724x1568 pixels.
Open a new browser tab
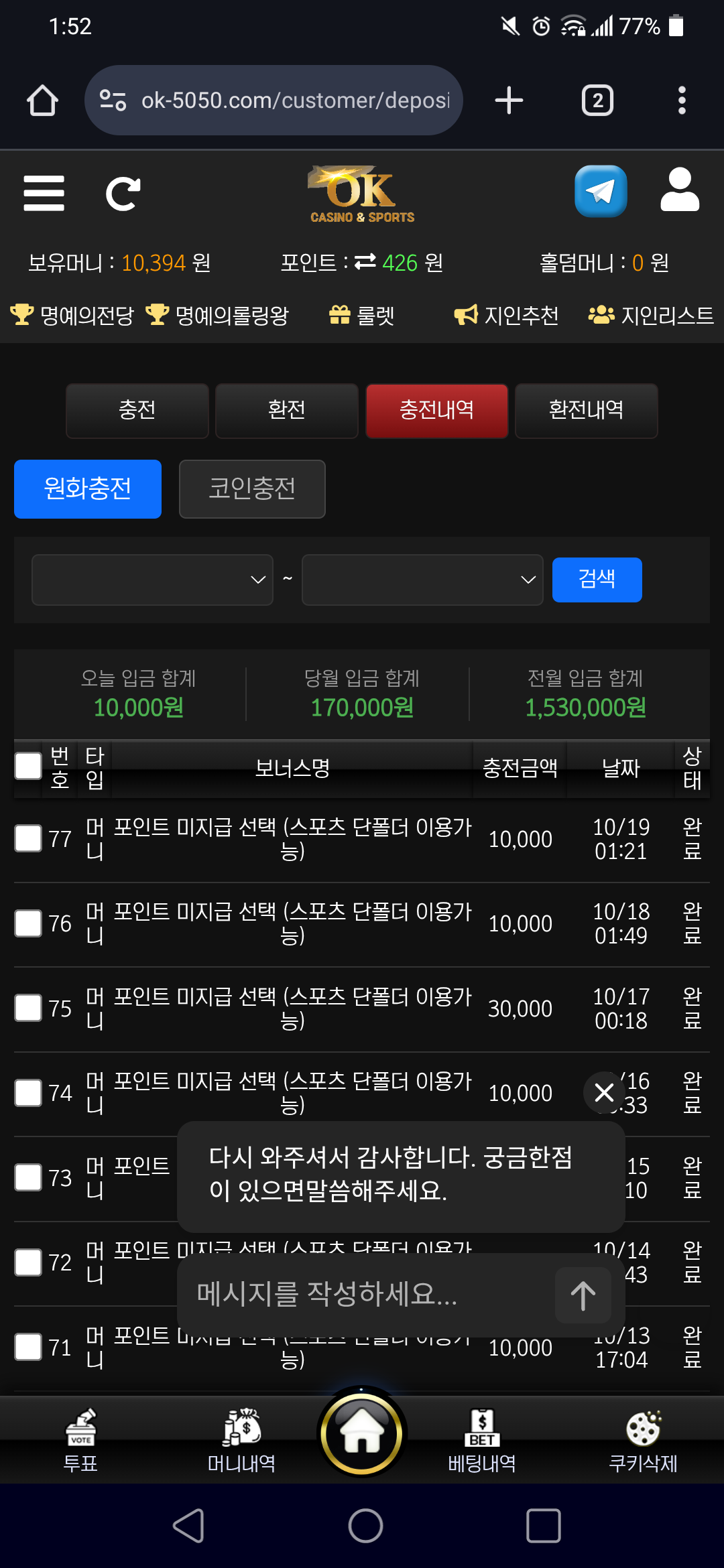(x=509, y=101)
